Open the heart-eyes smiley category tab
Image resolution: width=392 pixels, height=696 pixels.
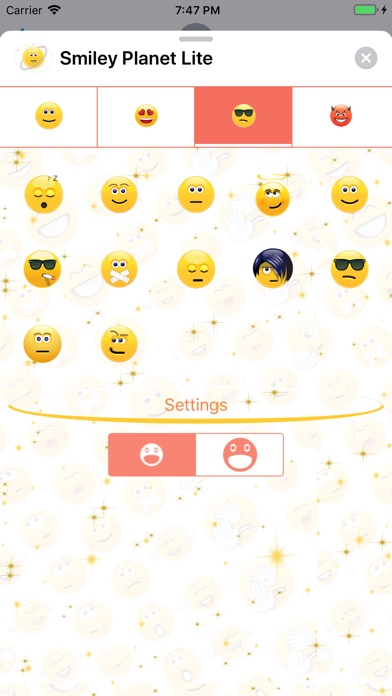point(146,116)
